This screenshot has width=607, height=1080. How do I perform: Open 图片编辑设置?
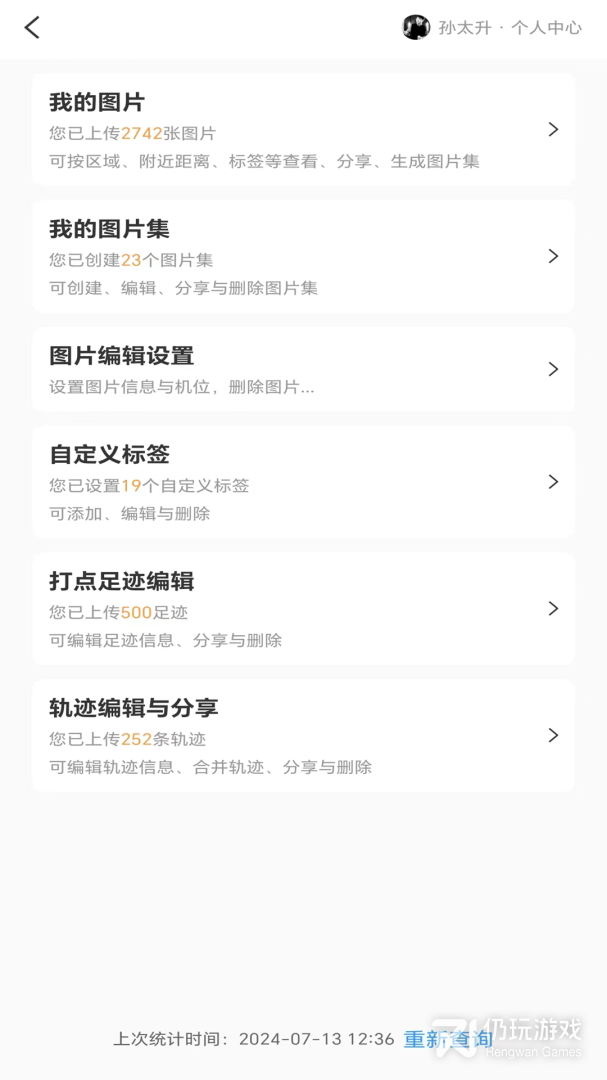pyautogui.click(x=303, y=369)
